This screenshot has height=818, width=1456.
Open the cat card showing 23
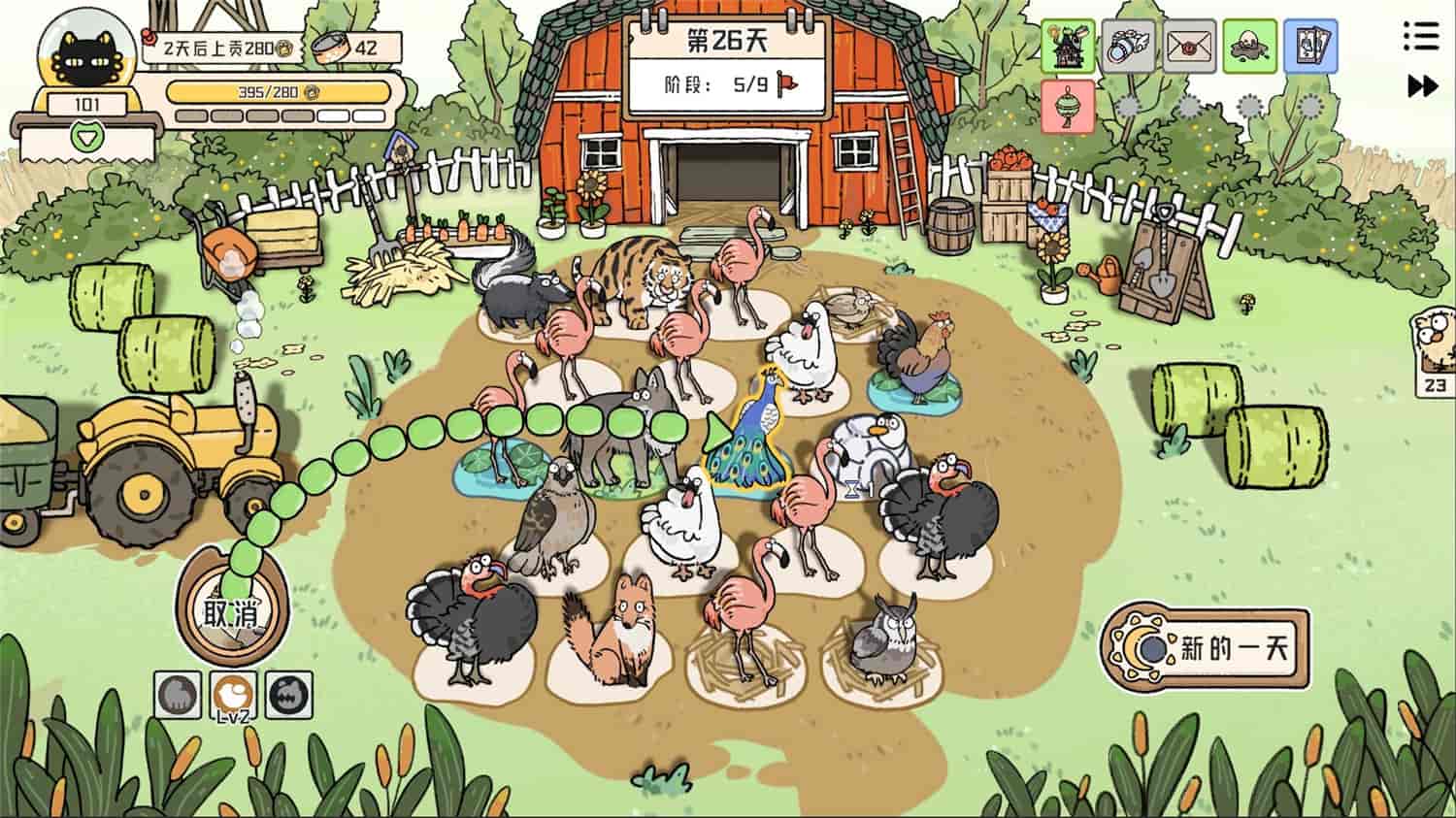pyautogui.click(x=1434, y=349)
